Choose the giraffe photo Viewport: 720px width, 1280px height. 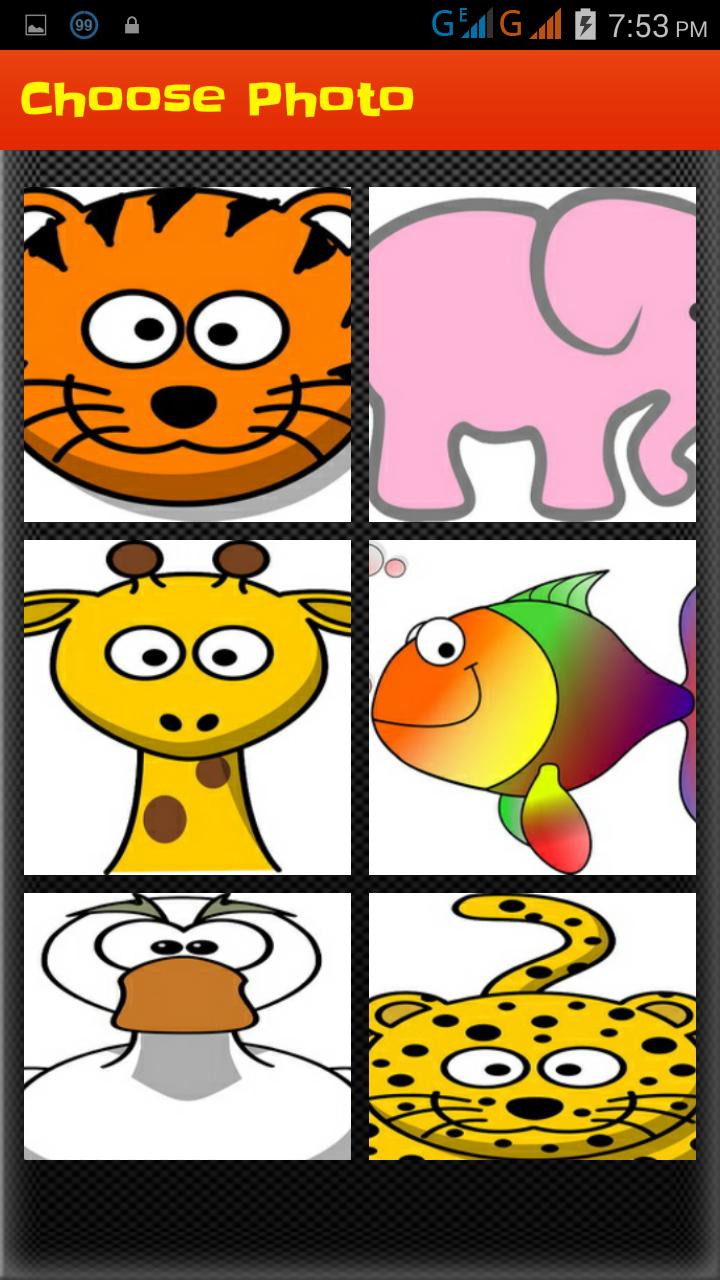point(187,705)
